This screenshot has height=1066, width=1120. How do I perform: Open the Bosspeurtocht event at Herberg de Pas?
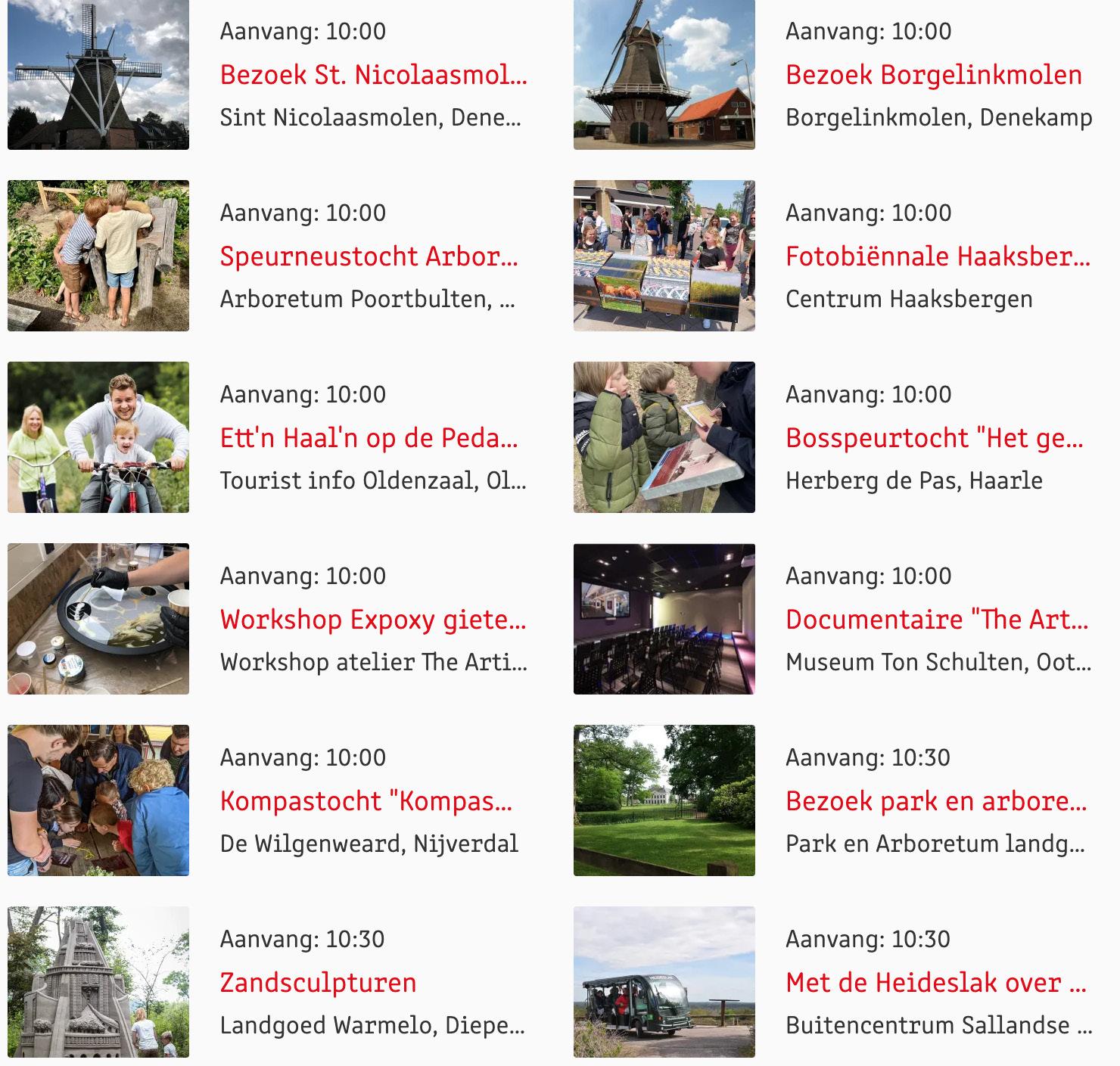click(934, 438)
